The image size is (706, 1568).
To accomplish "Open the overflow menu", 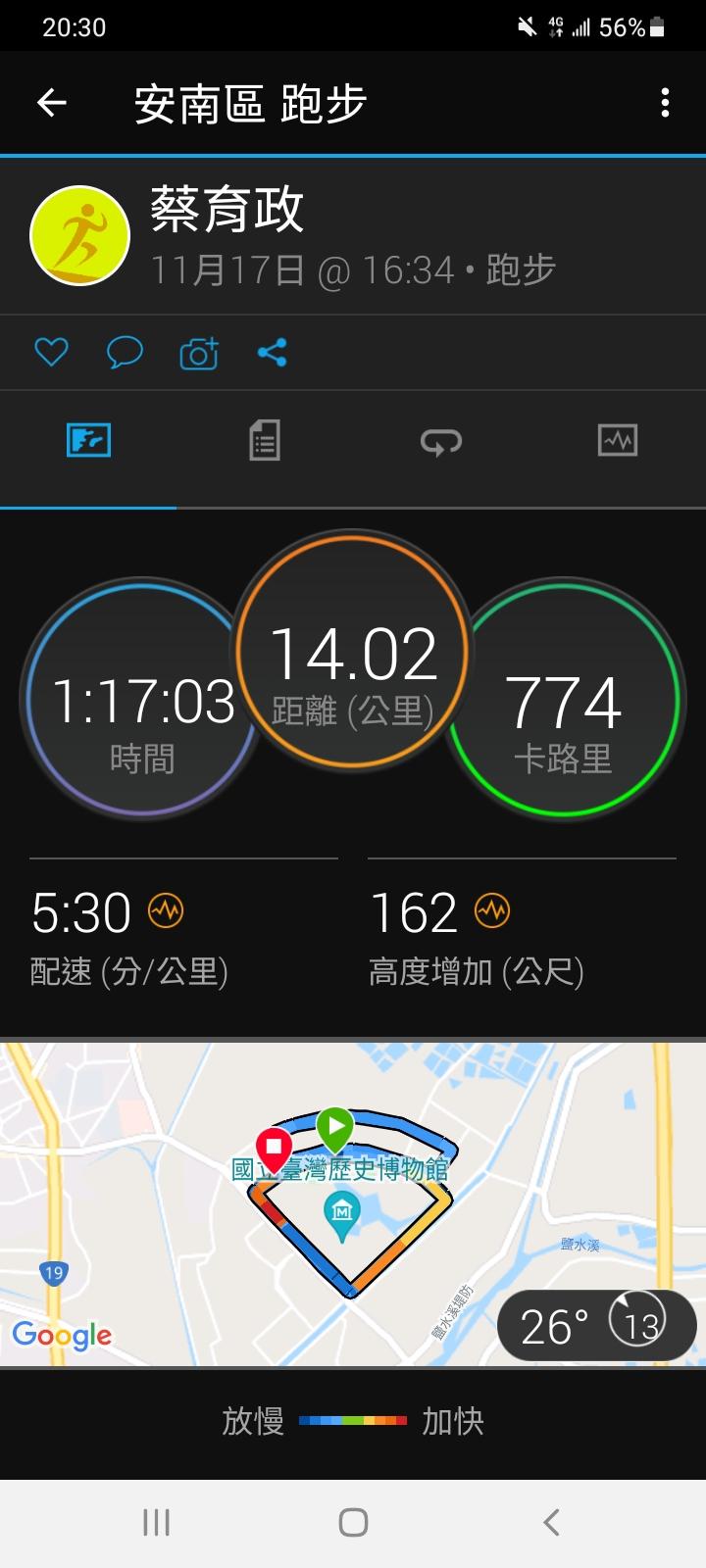I will tap(665, 103).
